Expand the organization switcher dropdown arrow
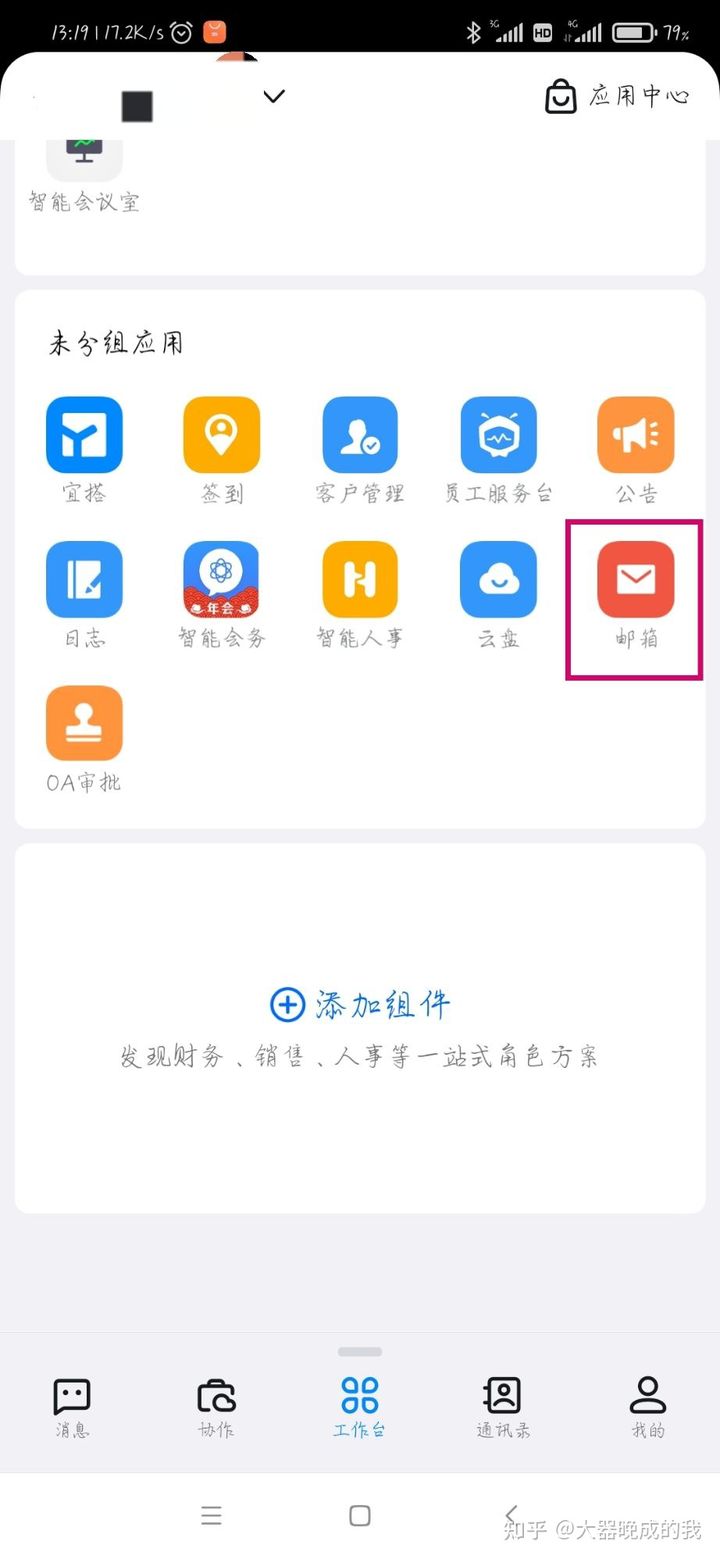The height and width of the screenshot is (1559, 720). coord(274,96)
